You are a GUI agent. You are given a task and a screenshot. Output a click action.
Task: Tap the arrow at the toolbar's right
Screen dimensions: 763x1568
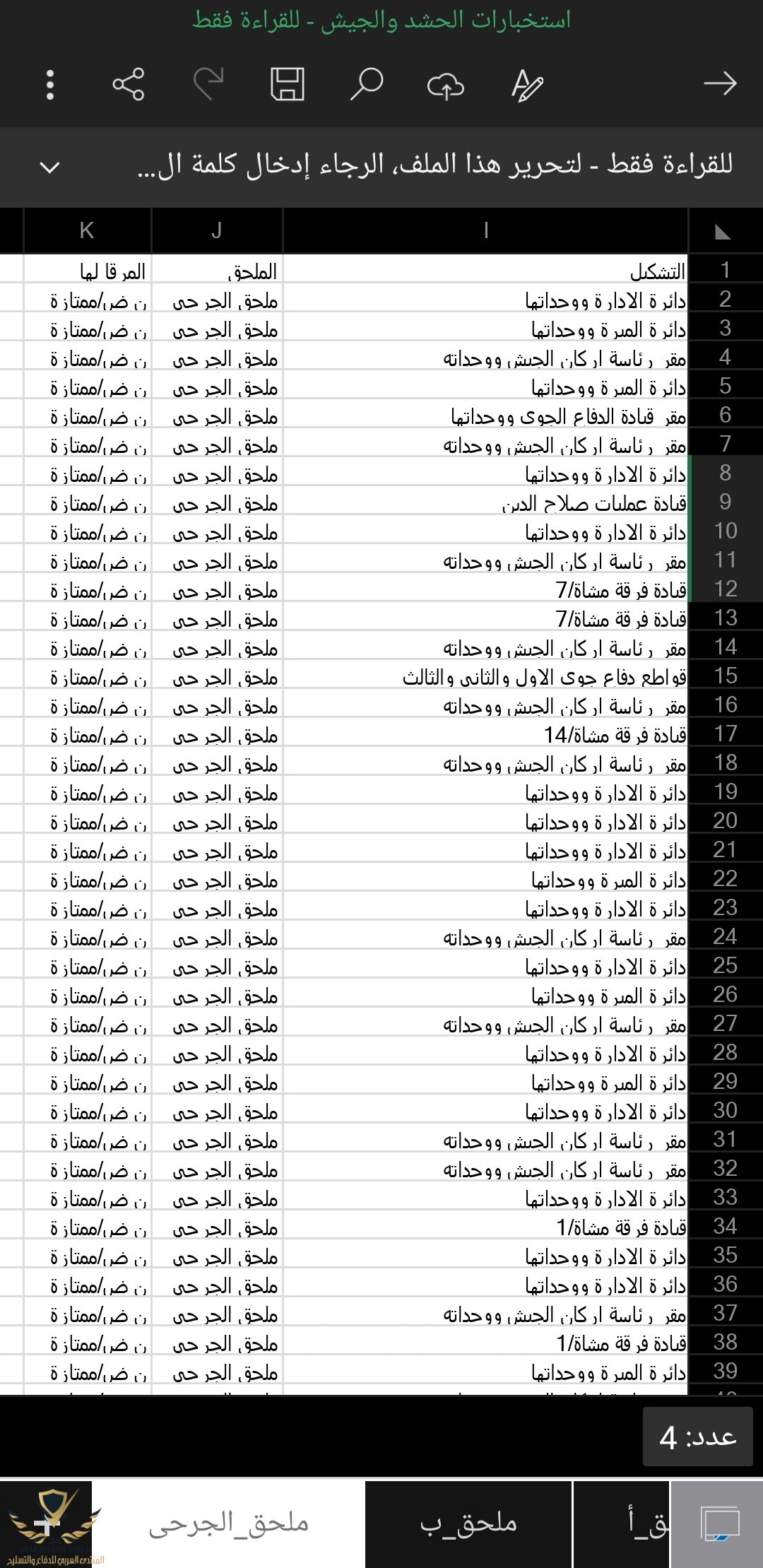point(720,84)
